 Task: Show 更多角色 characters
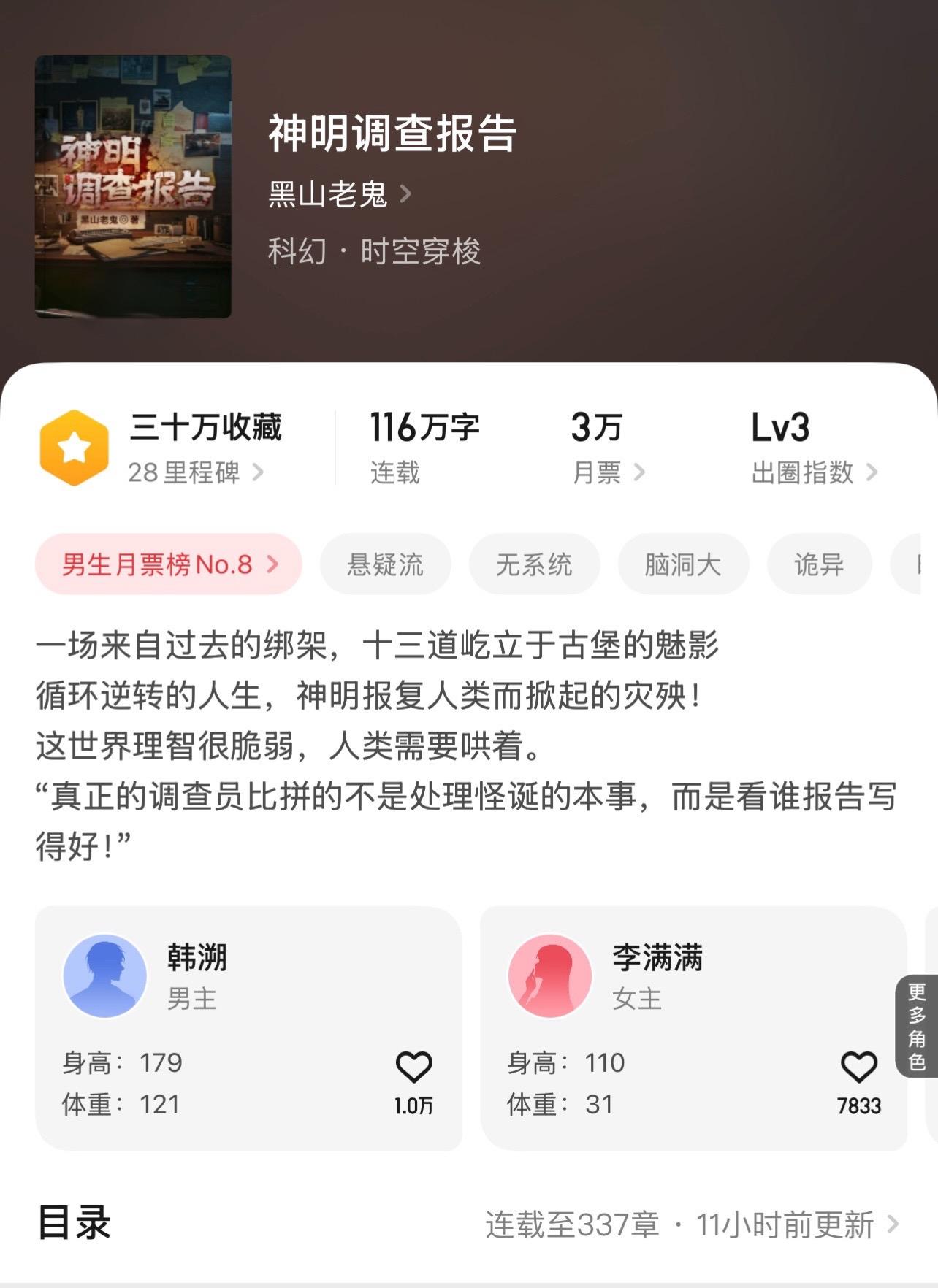[x=917, y=1026]
